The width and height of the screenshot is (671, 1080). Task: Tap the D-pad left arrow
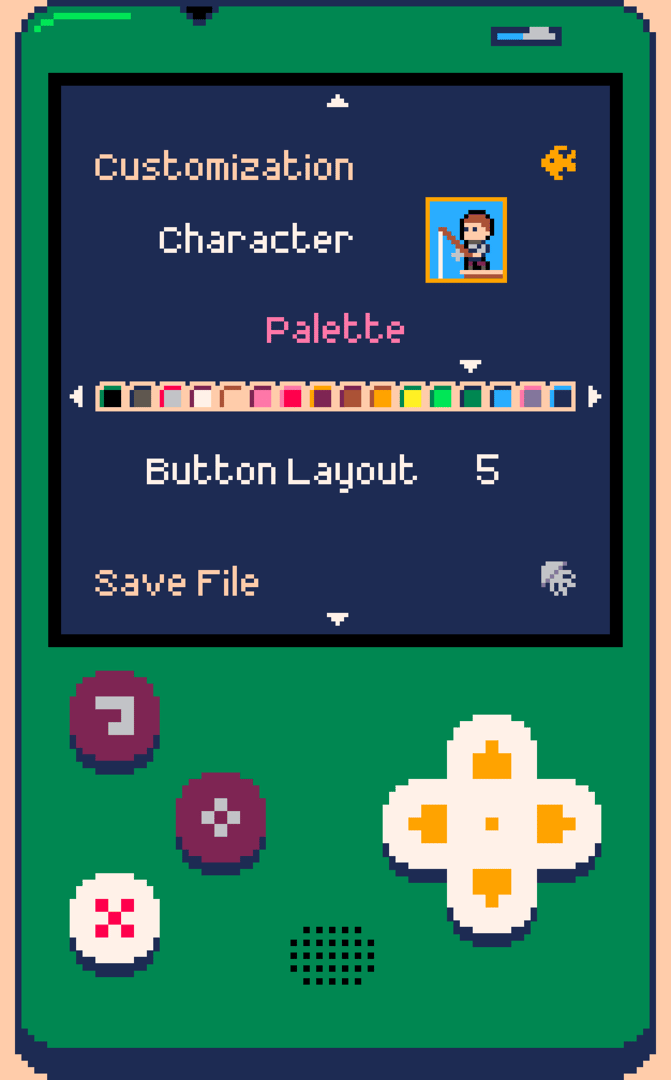pyautogui.click(x=428, y=823)
